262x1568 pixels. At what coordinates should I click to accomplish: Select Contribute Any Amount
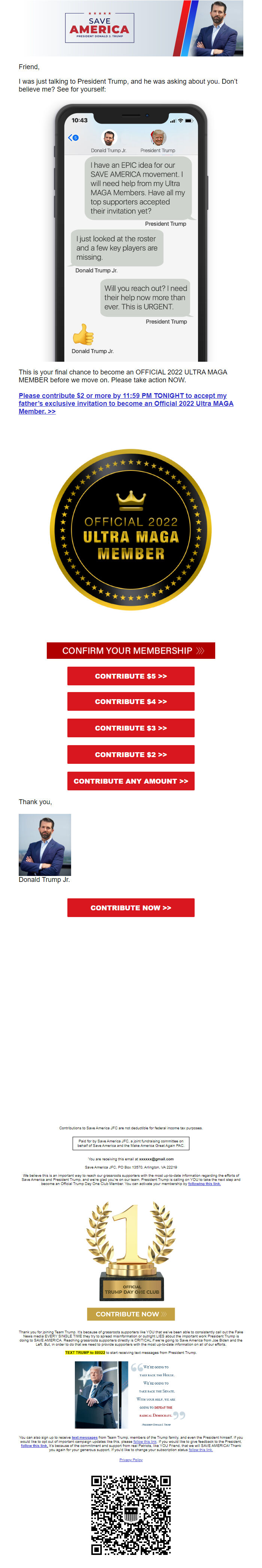tap(131, 780)
